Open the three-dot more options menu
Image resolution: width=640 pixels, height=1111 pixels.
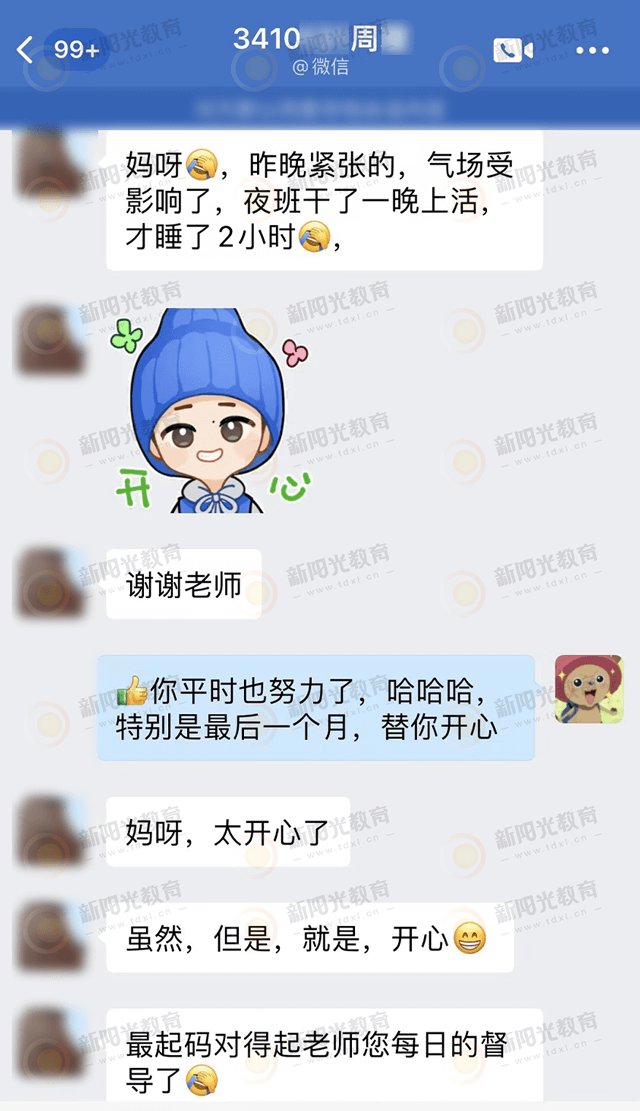592,50
